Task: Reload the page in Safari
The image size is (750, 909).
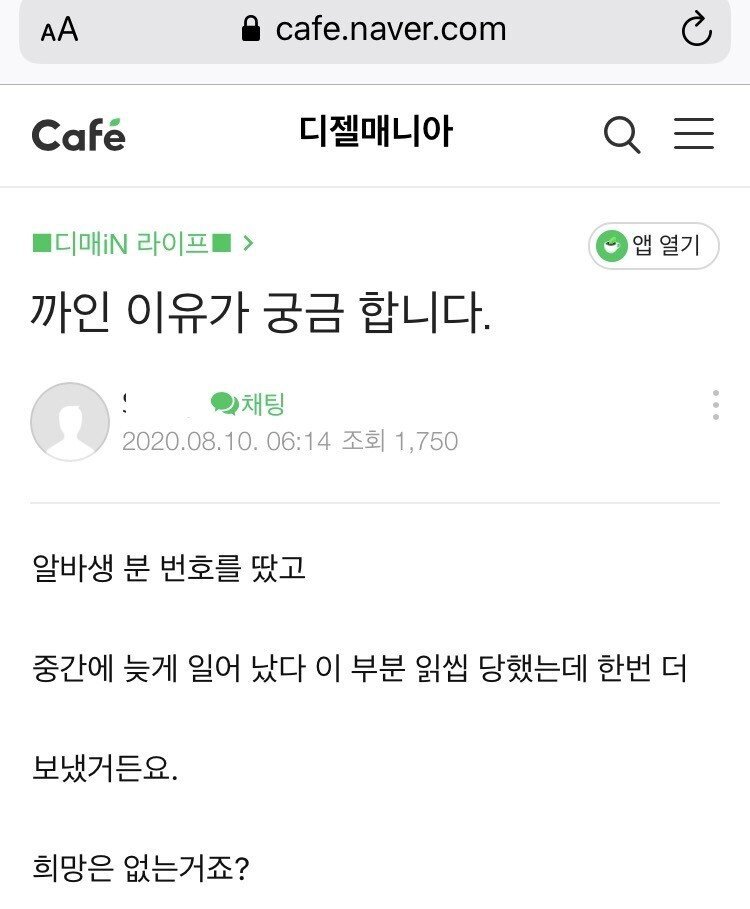Action: pyautogui.click(x=695, y=31)
